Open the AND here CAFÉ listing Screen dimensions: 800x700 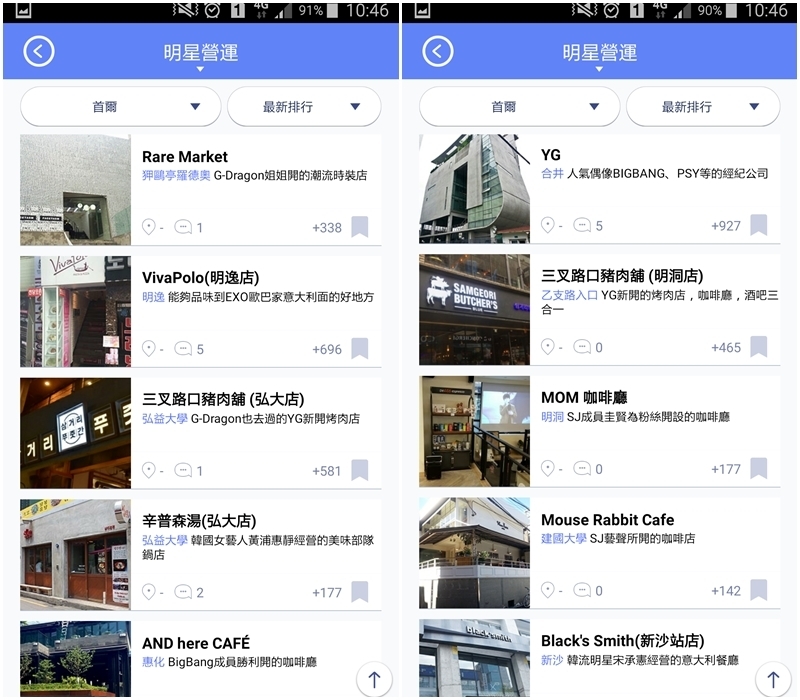coord(196,643)
